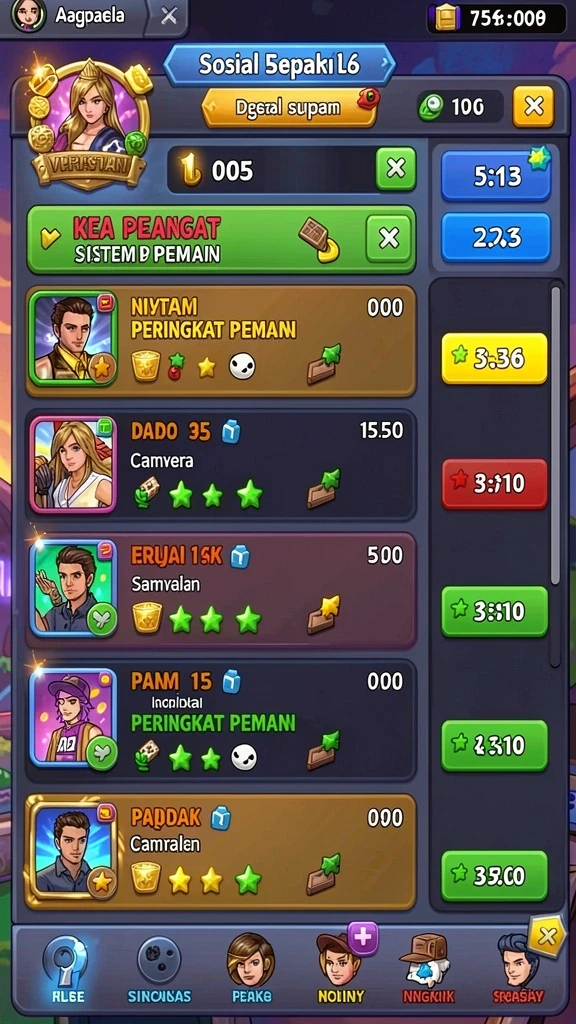This screenshot has height=1024, width=576.
Task: Close the panel with orange X button
Action: [533, 106]
